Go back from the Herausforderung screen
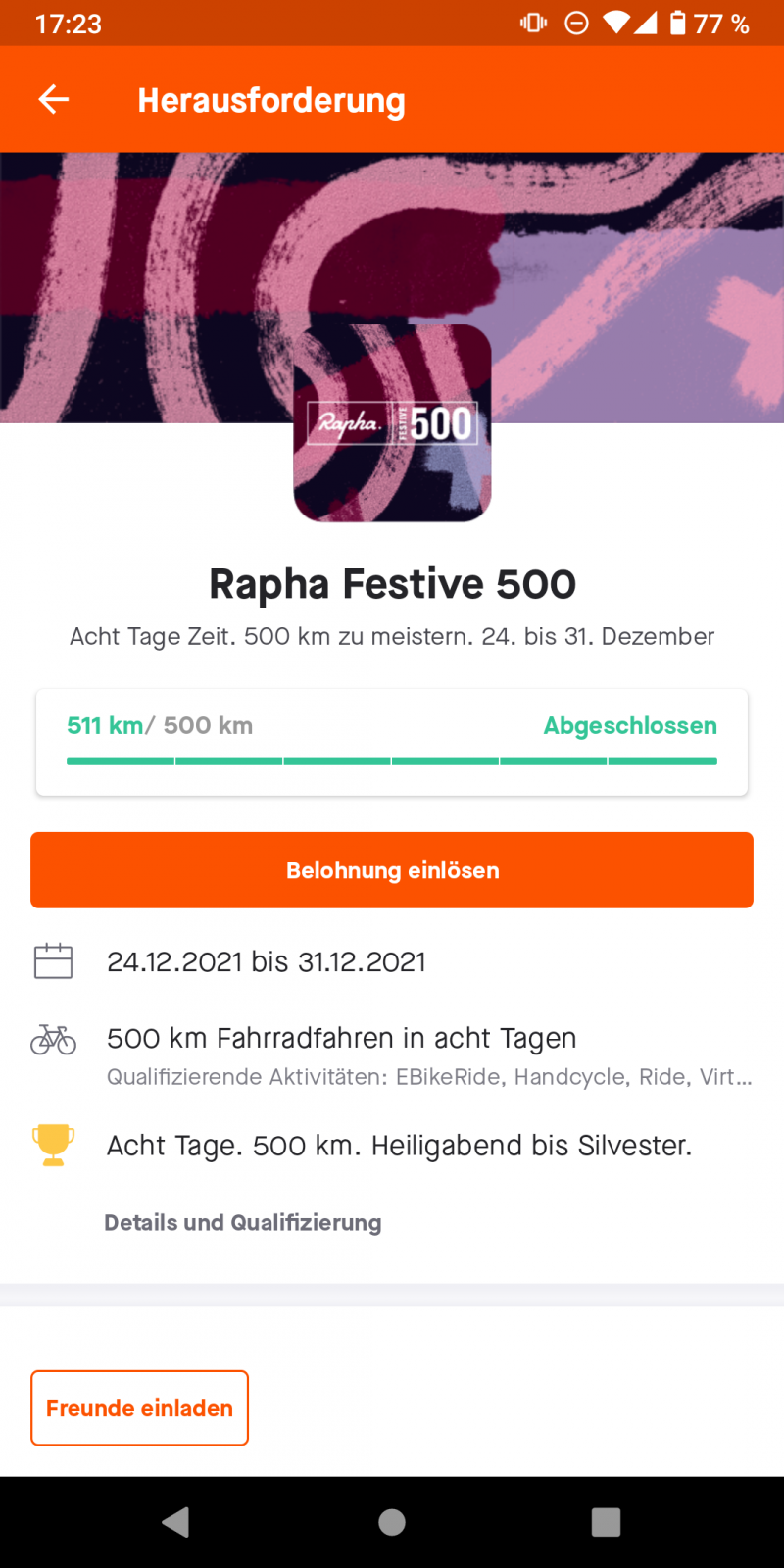Viewport: 784px width, 1568px height. tap(54, 99)
